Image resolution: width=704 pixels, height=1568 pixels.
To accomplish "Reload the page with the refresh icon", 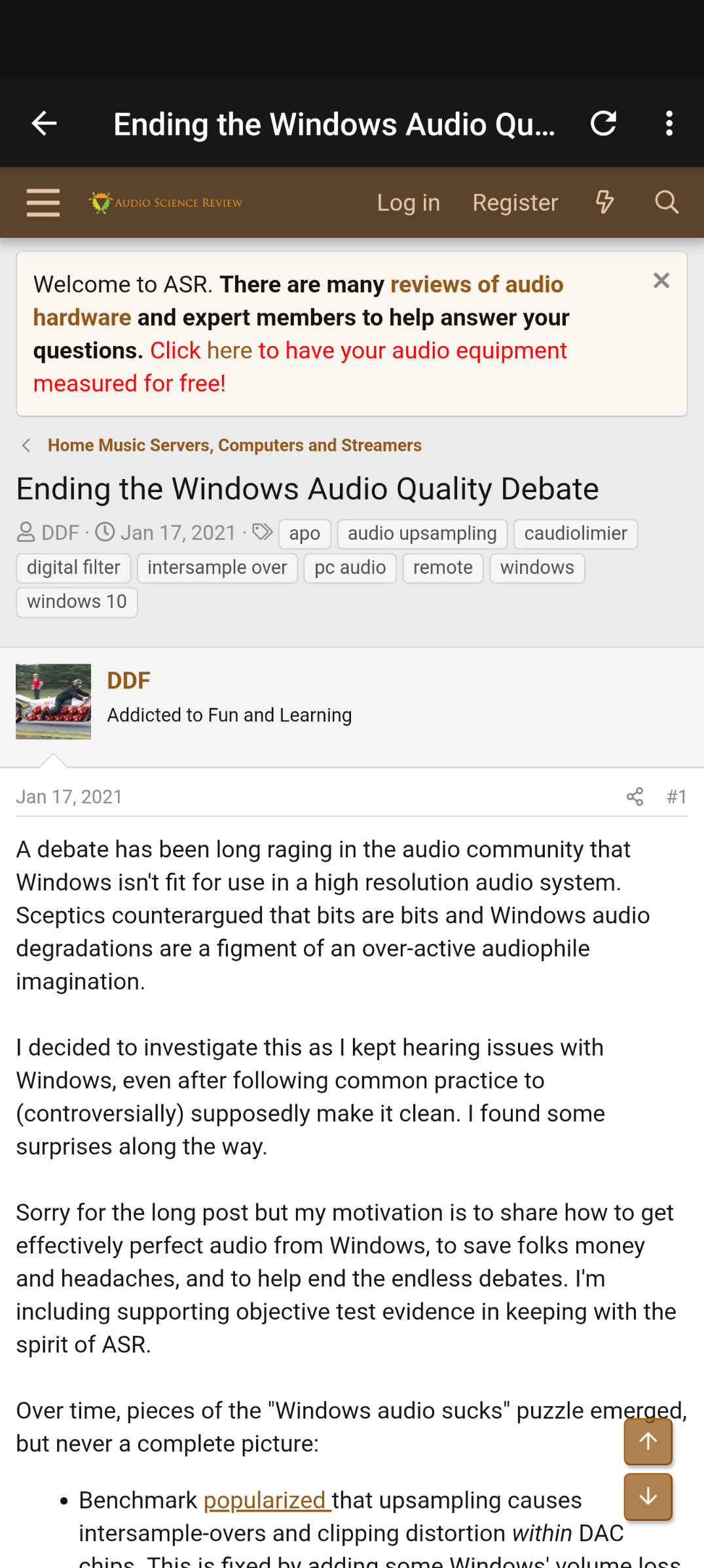I will coord(603,124).
